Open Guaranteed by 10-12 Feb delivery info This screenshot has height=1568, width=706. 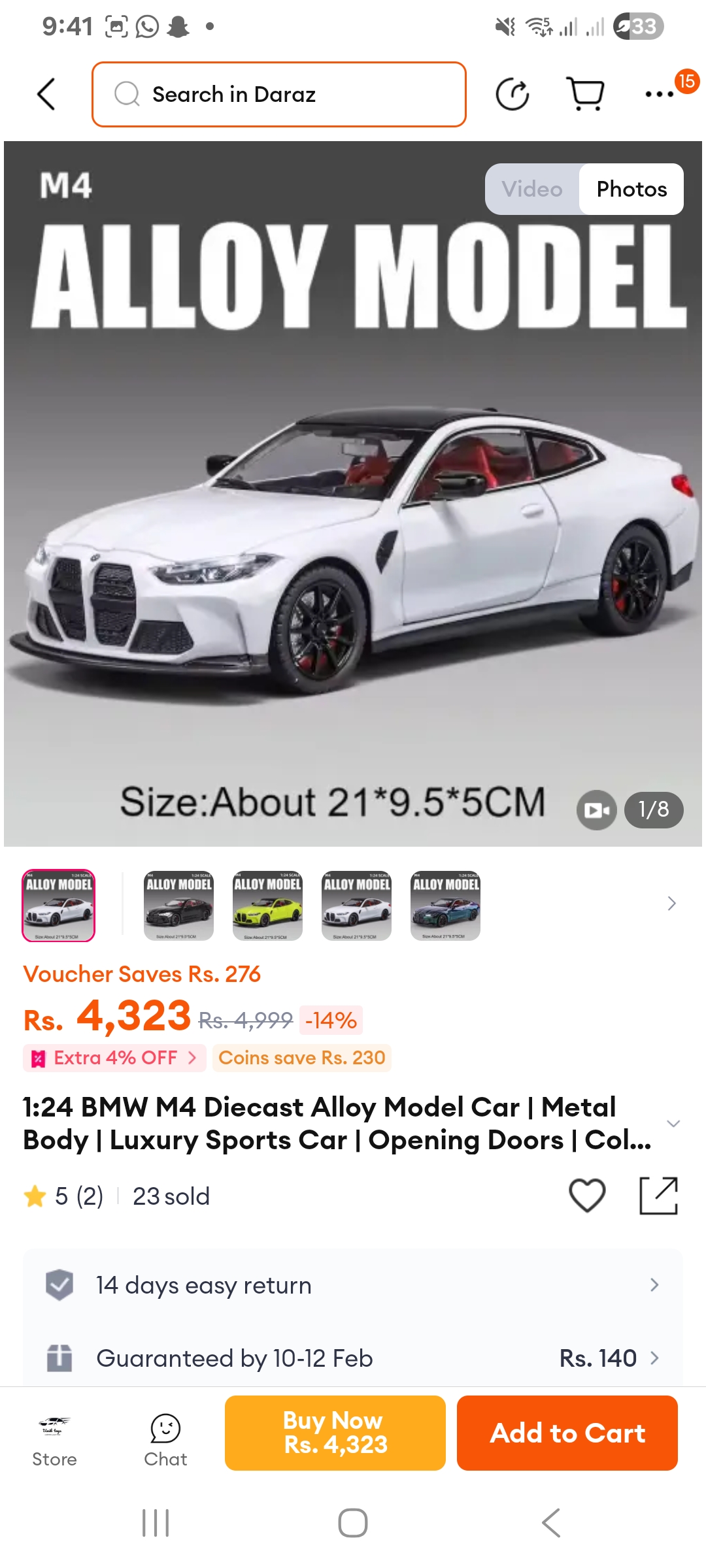point(353,1358)
